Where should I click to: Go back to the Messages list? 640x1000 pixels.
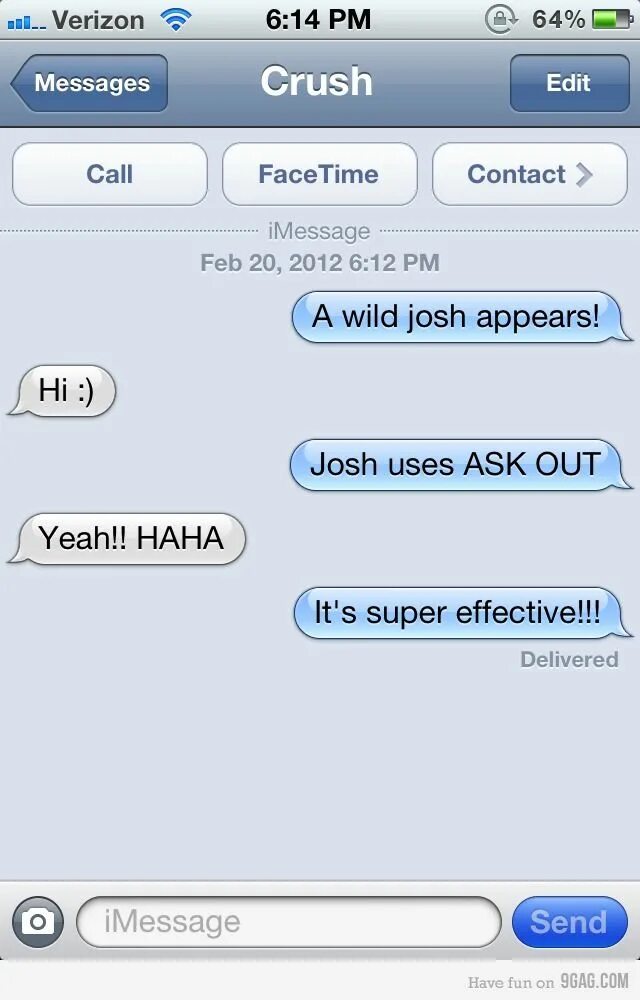(90, 83)
